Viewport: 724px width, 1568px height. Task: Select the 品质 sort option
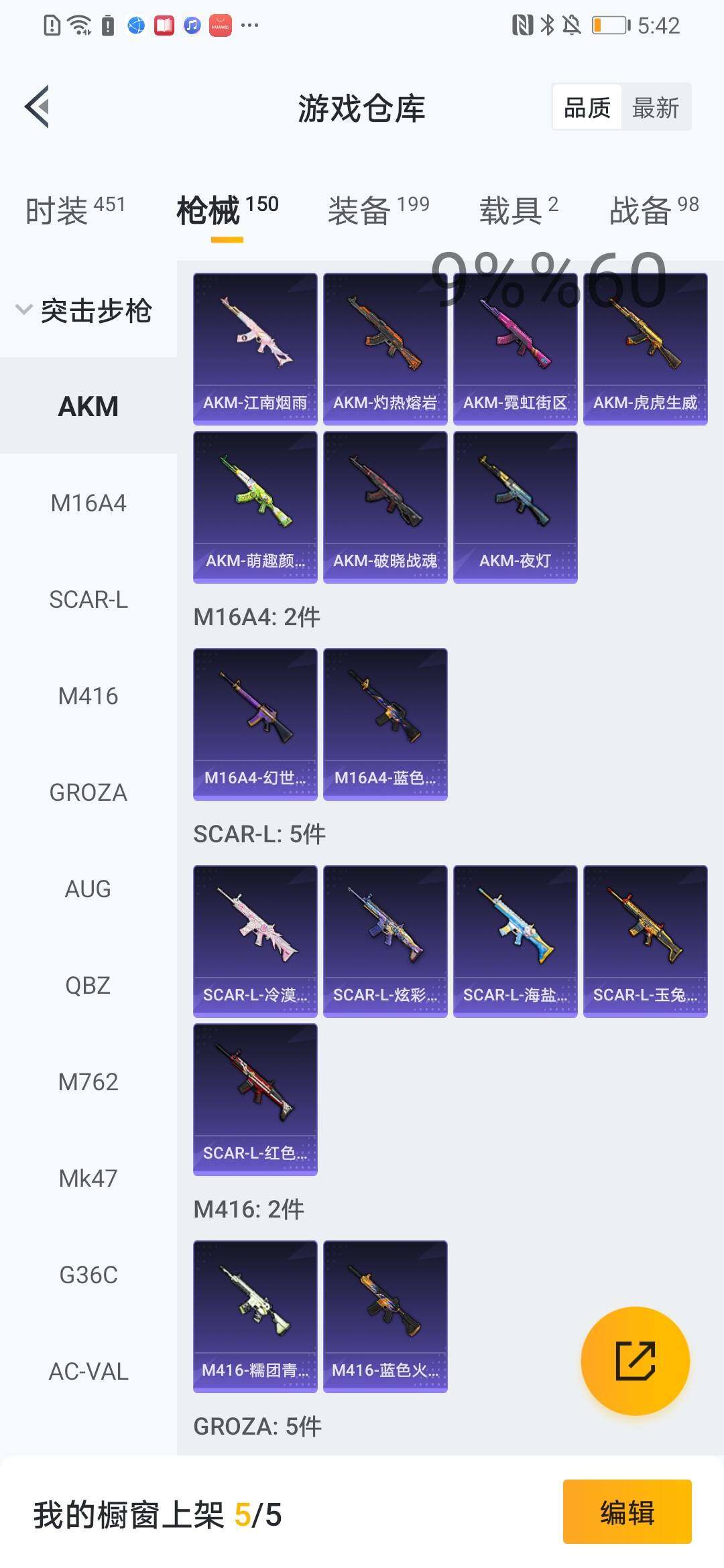(587, 107)
